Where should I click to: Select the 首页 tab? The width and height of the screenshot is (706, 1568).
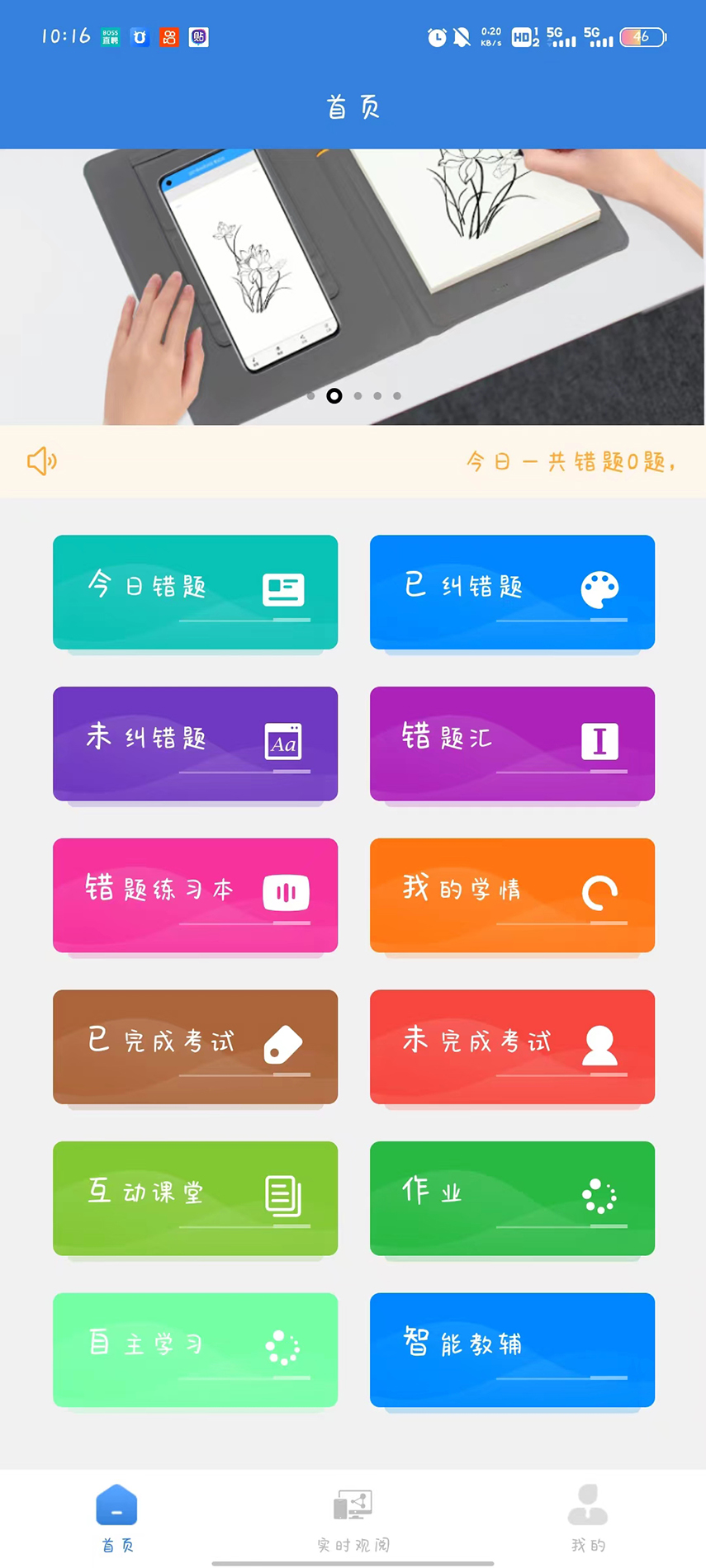coord(116,1518)
